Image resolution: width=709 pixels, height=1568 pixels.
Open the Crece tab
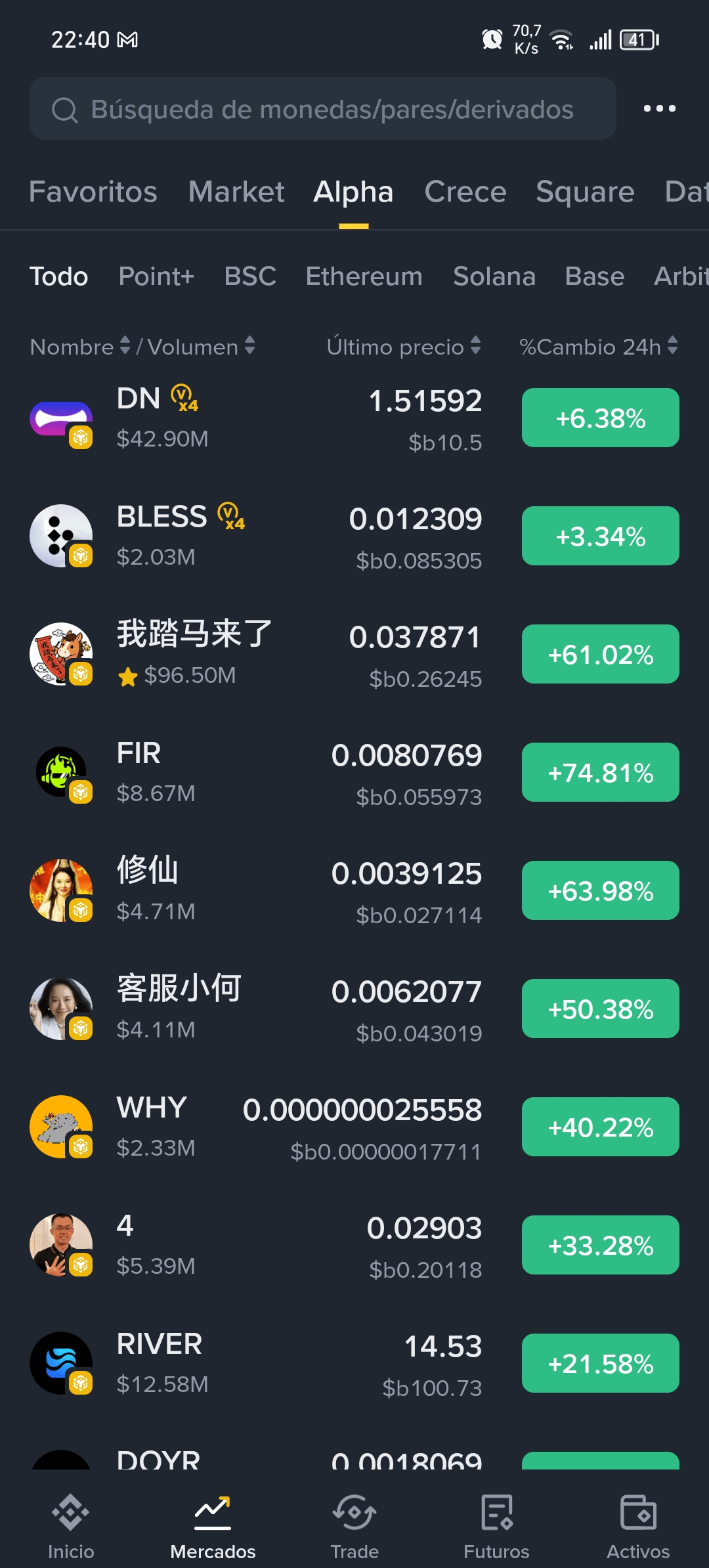pos(465,192)
